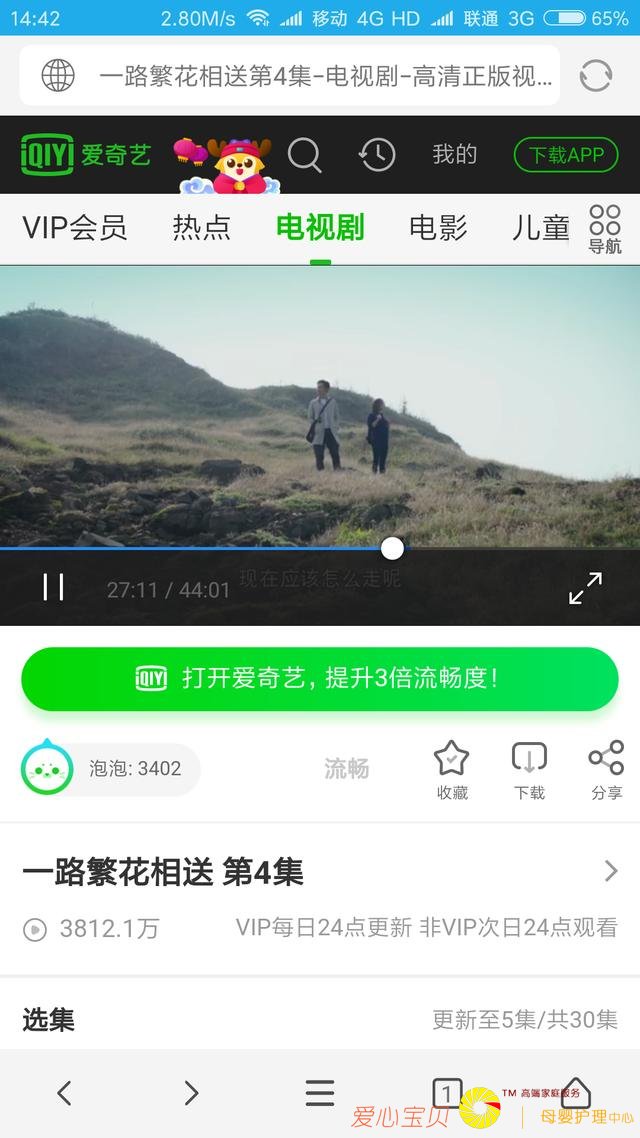Tap the video progress slider handle
Viewport: 640px width, 1138px height.
coord(393,548)
